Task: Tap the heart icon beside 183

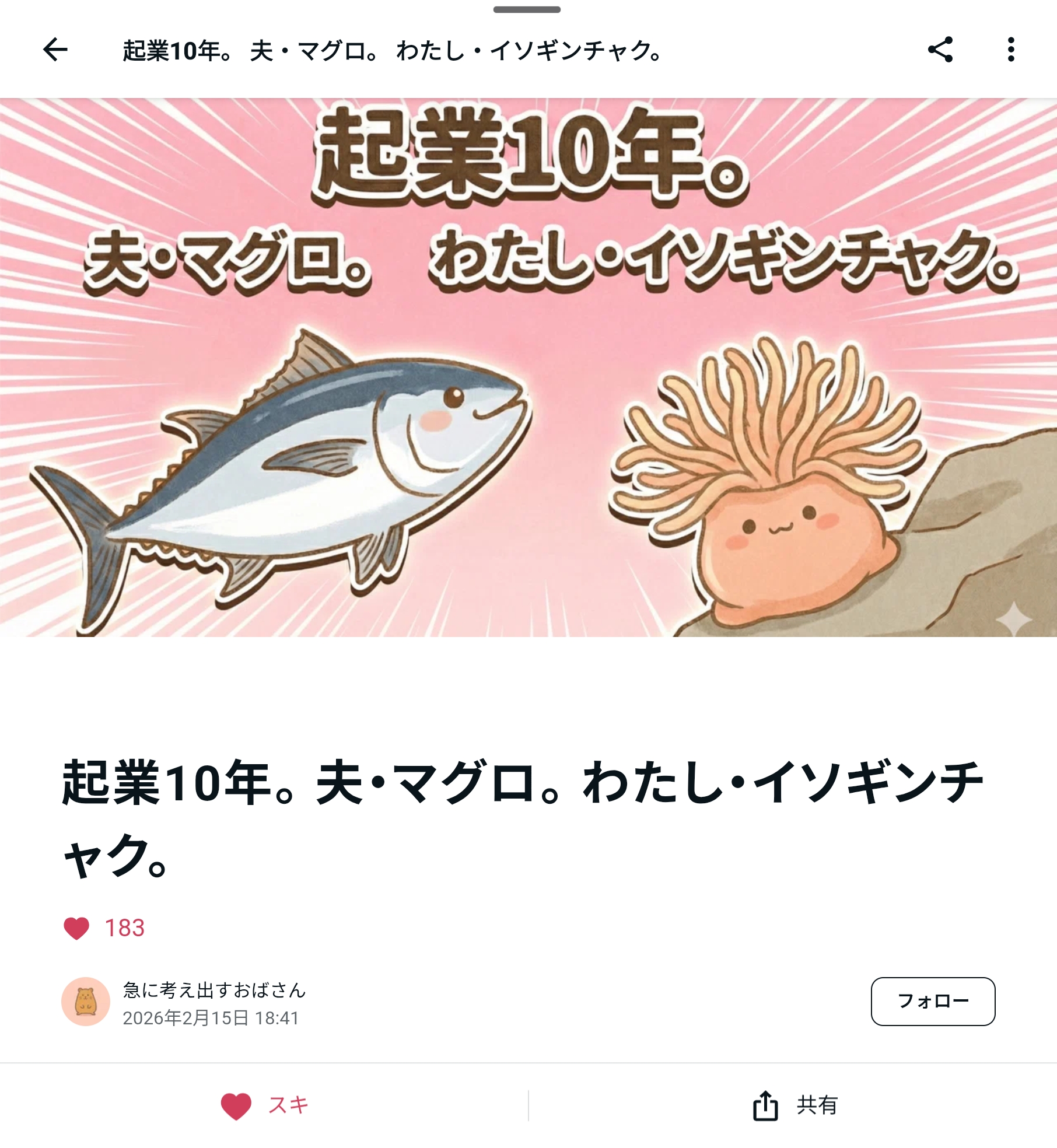Action: pos(76,928)
